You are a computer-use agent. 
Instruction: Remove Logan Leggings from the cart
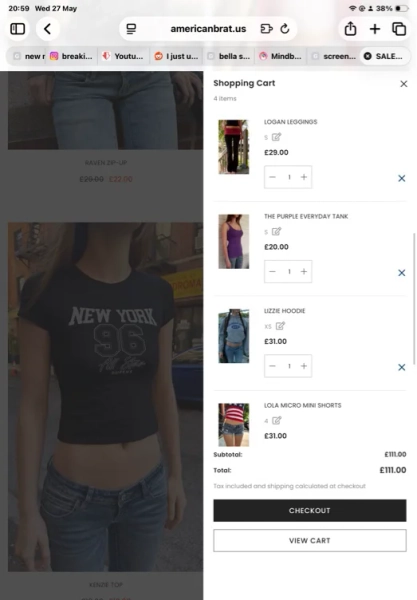(x=401, y=178)
